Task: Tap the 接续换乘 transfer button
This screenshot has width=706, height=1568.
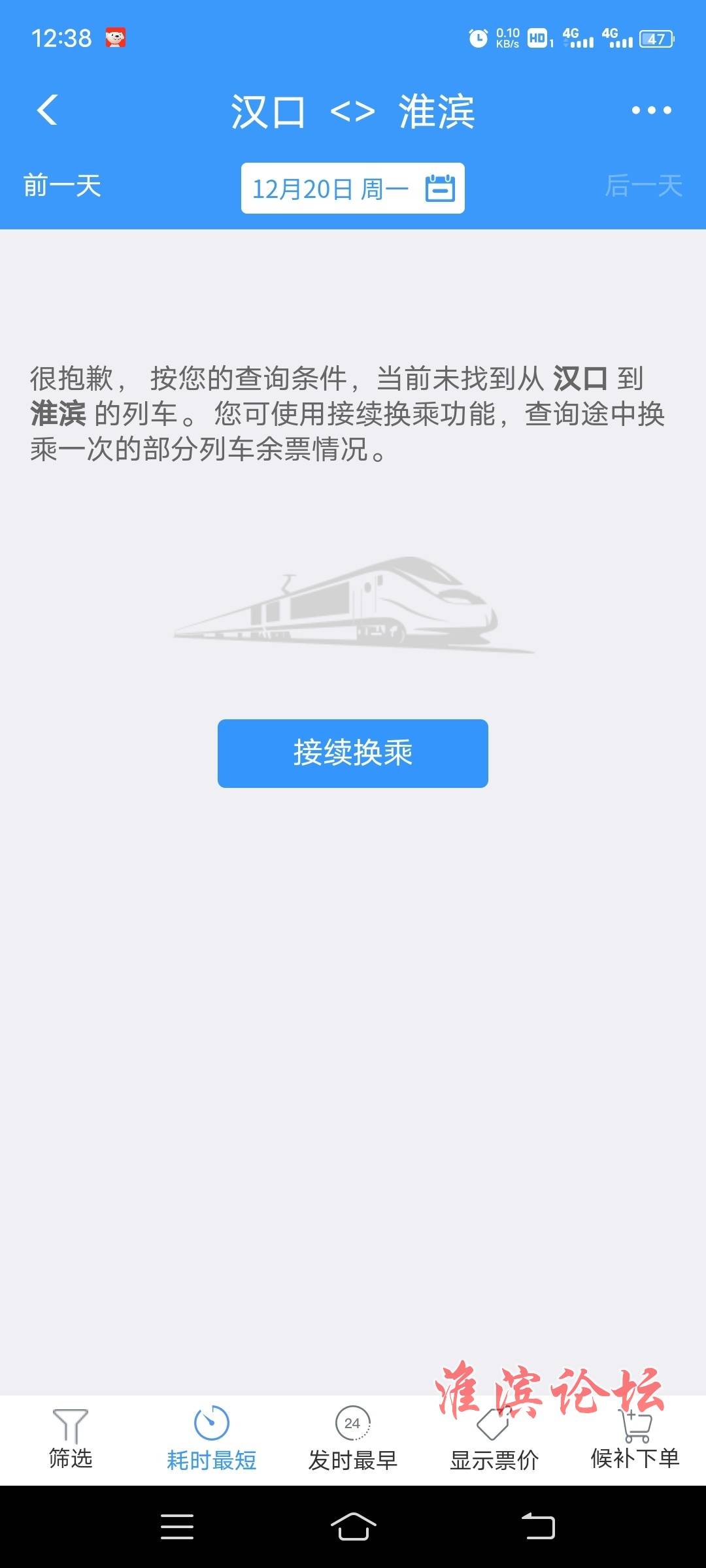Action: 352,753
